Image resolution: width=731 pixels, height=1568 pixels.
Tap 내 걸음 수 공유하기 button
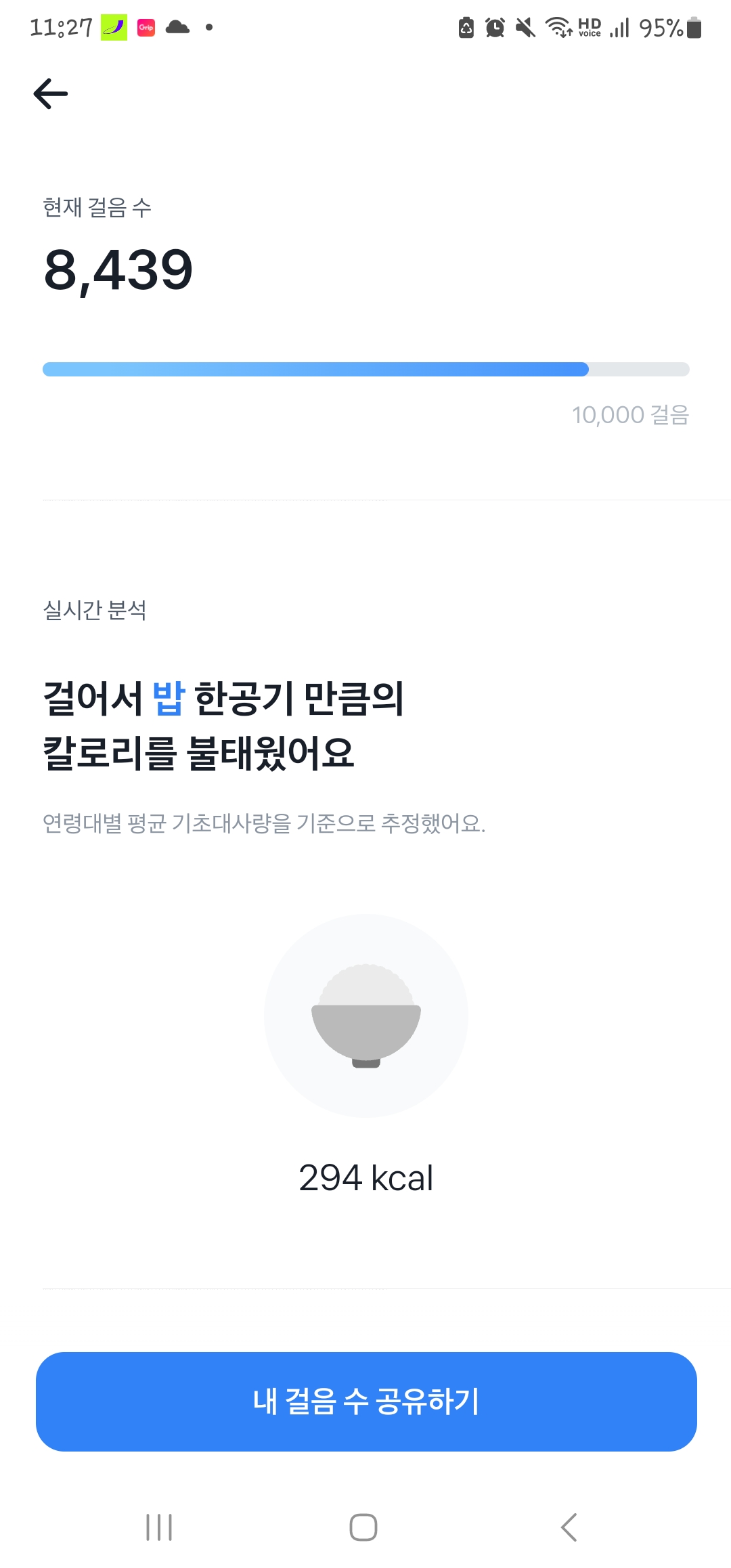coord(365,1401)
